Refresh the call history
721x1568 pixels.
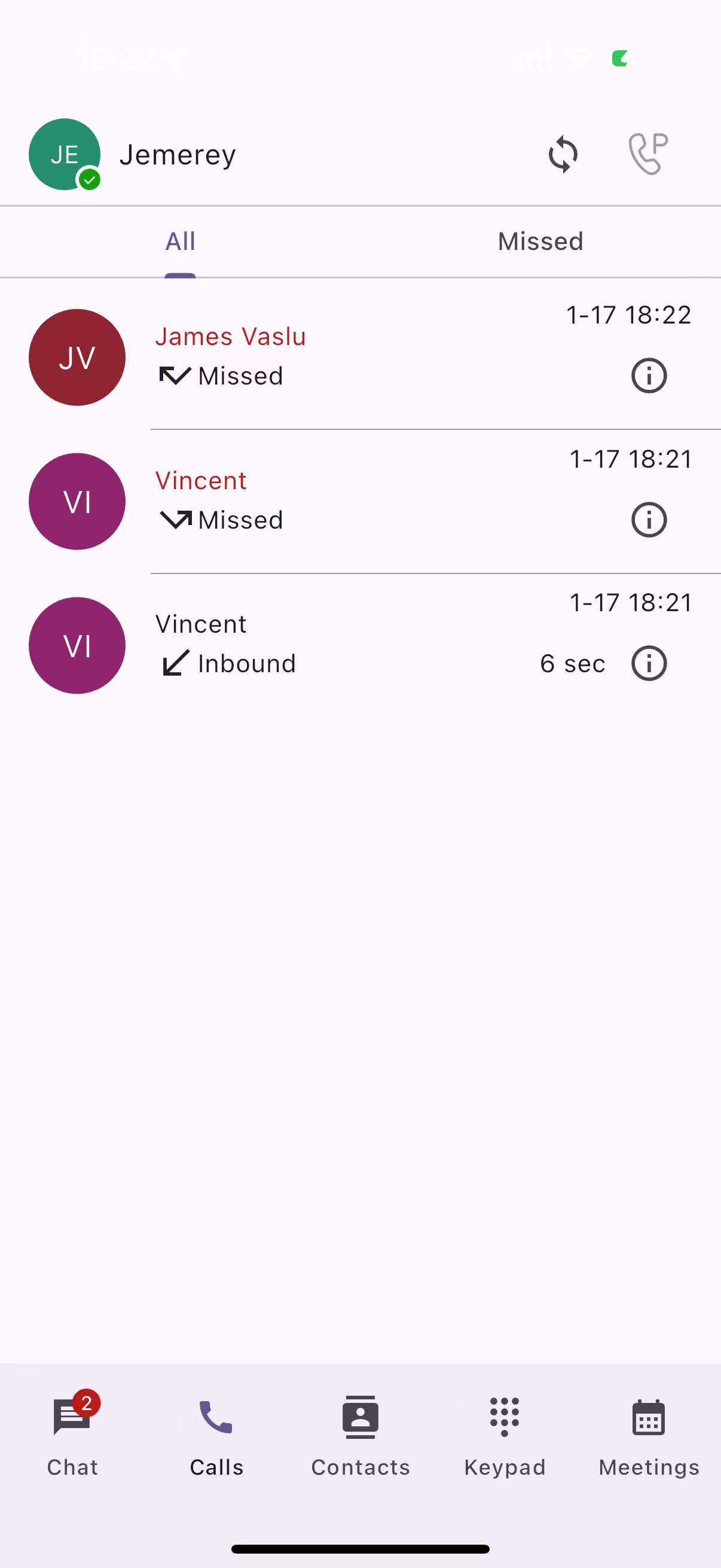click(563, 154)
